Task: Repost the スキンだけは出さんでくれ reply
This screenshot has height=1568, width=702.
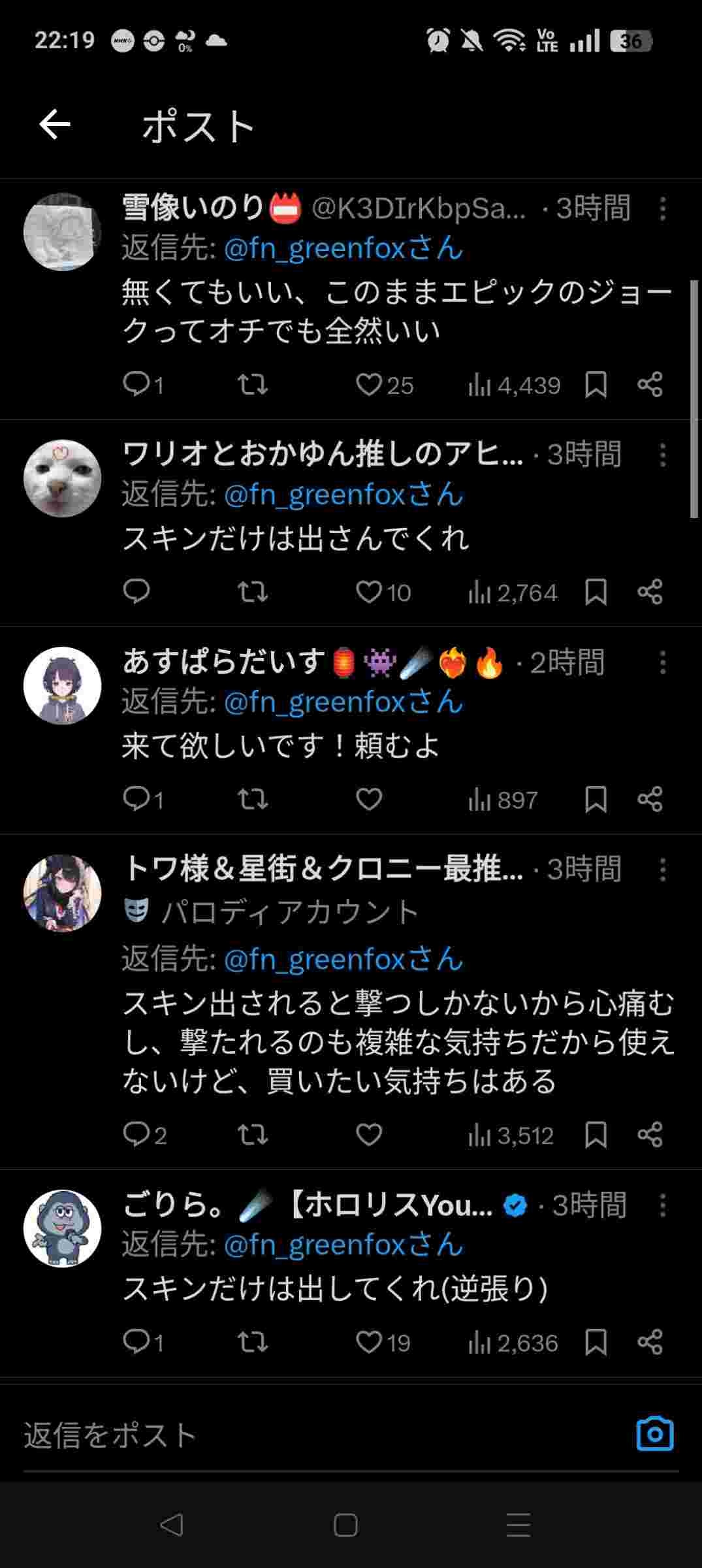Action: 252,592
